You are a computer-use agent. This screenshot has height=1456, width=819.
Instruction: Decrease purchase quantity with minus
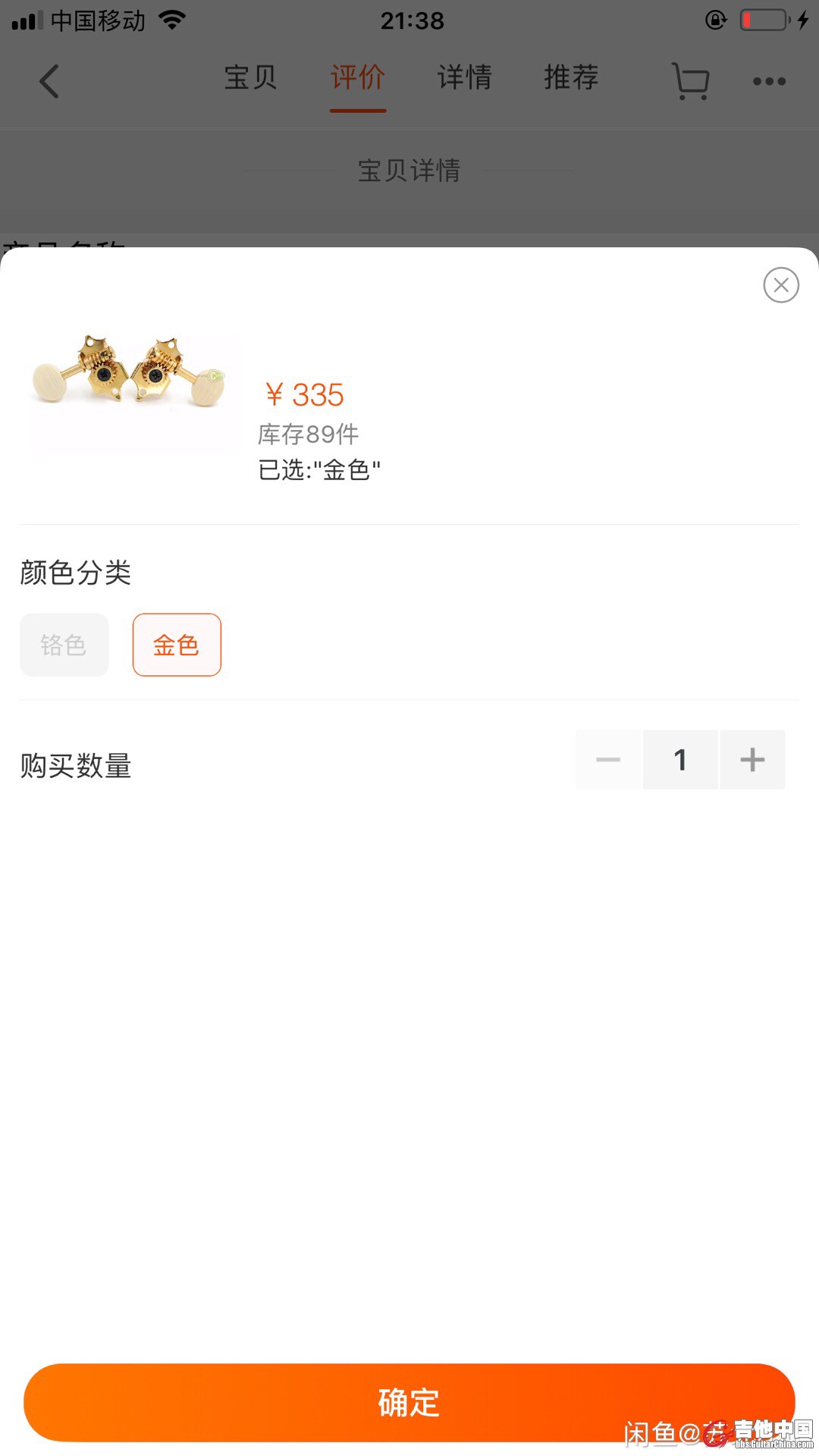click(x=608, y=759)
